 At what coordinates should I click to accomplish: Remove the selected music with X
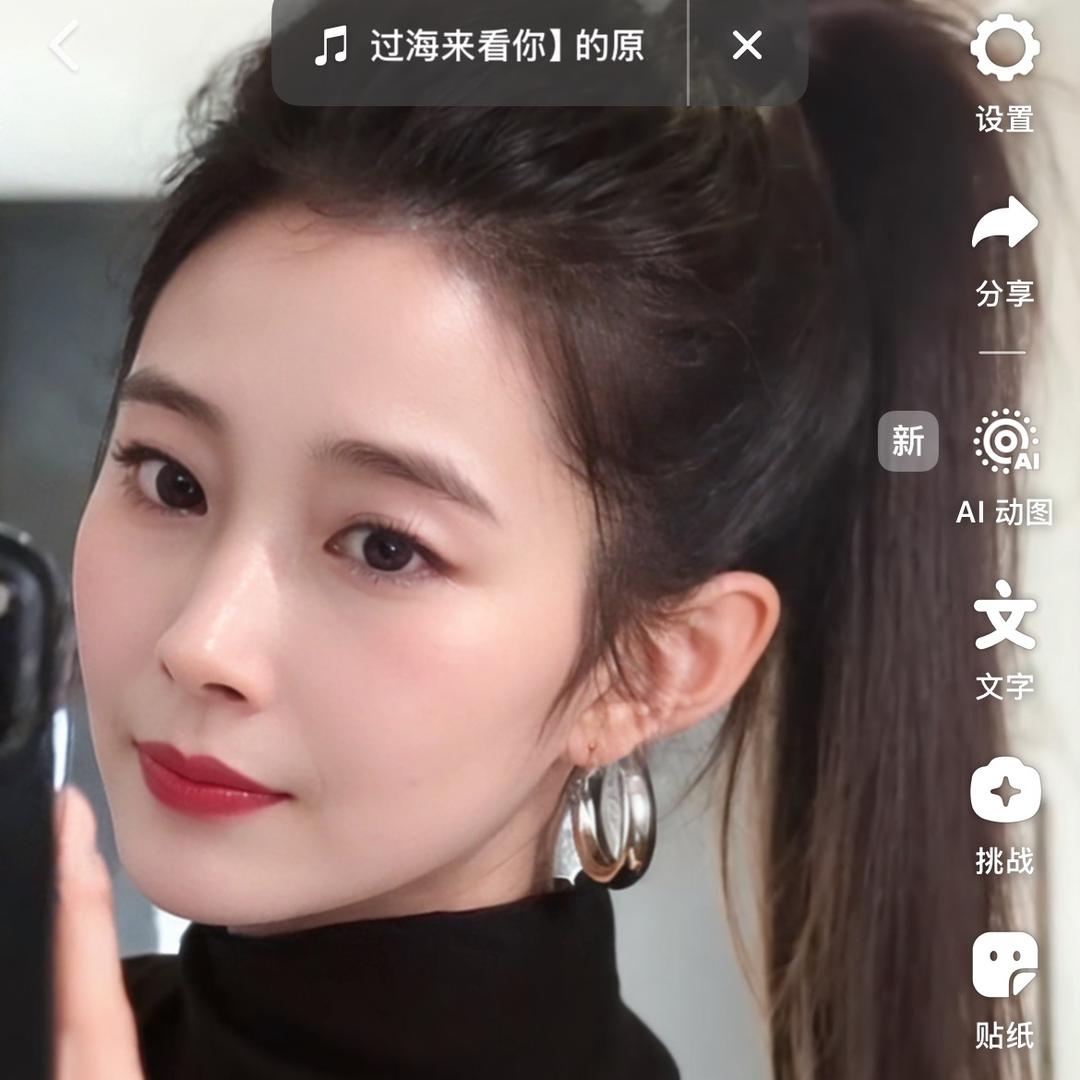point(747,46)
